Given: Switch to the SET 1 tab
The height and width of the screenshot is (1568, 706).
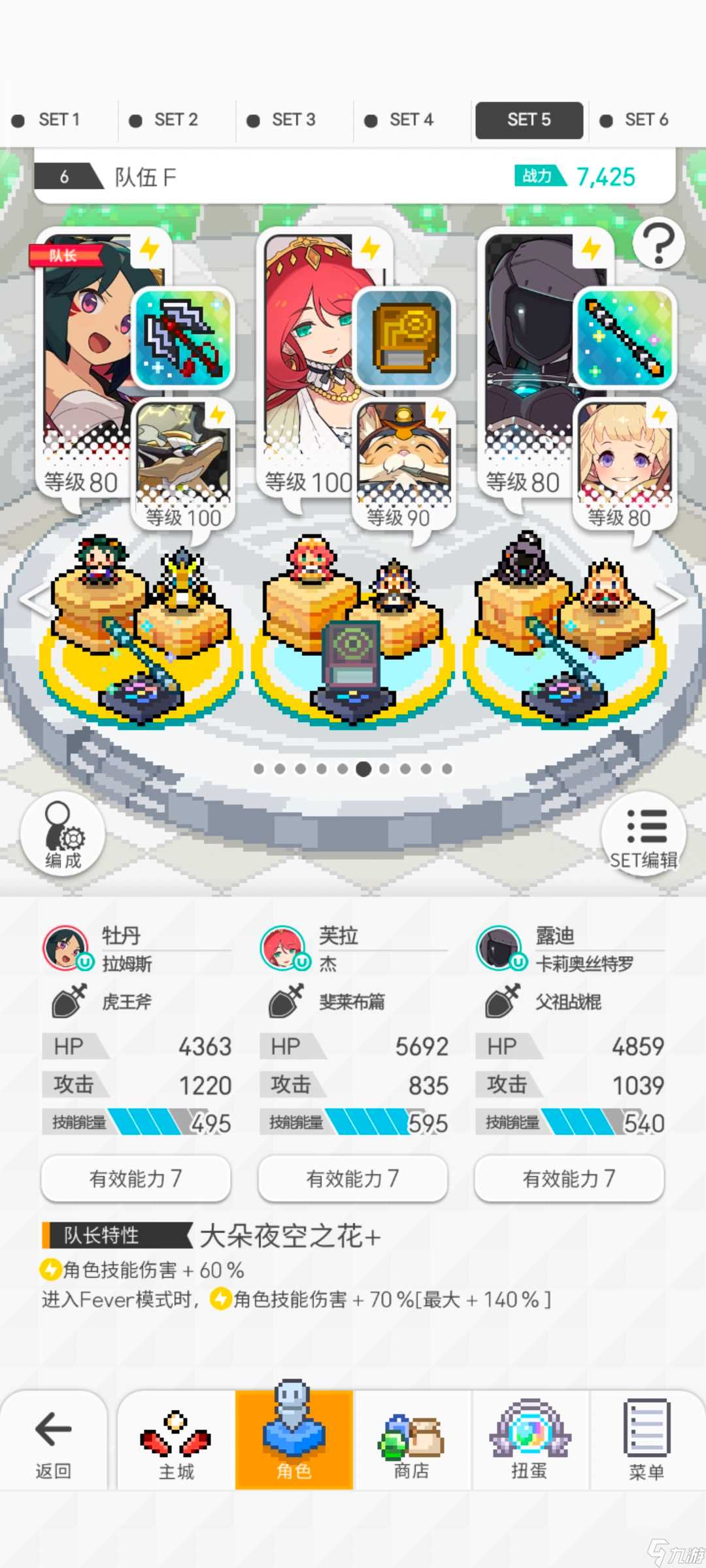Looking at the screenshot, I should click(x=59, y=120).
